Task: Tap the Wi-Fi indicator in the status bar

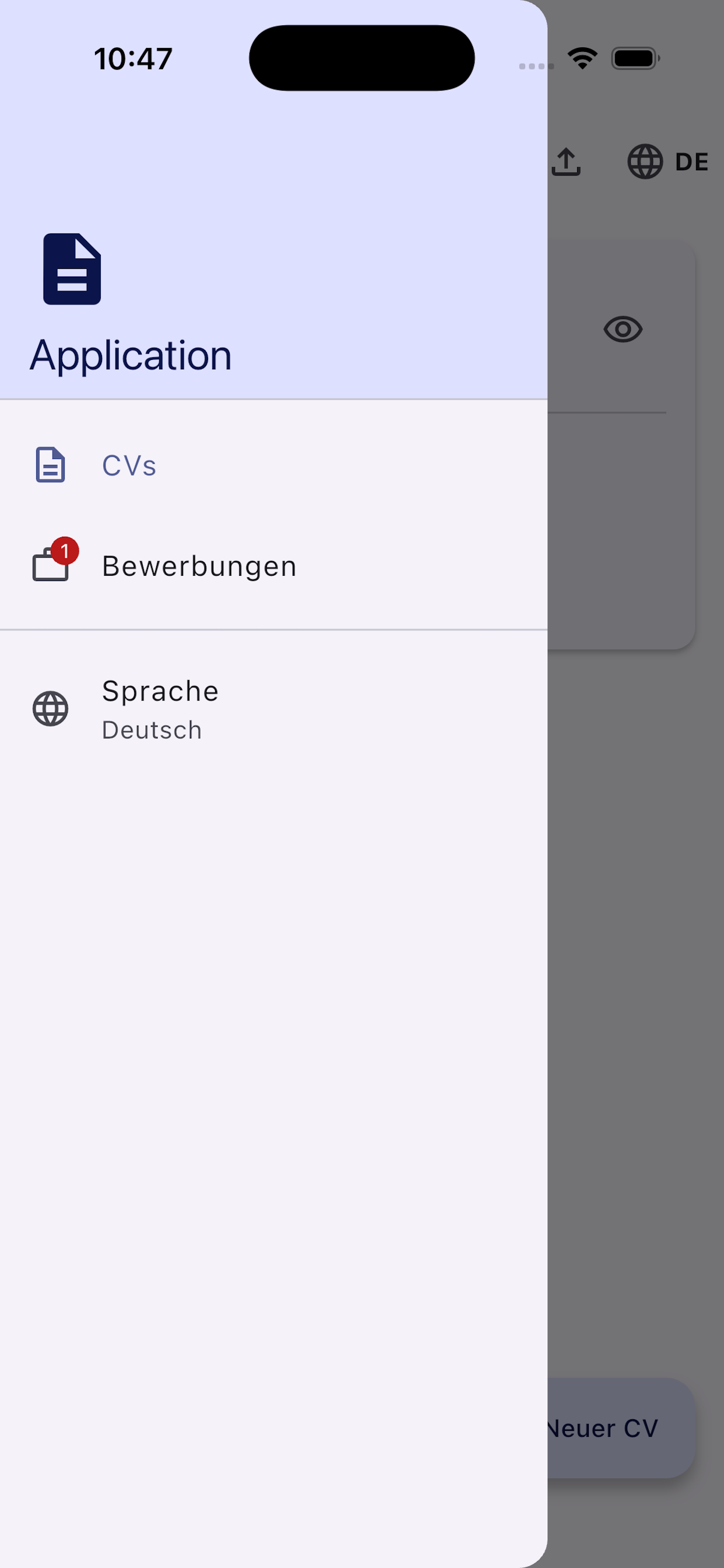Action: pos(582,58)
